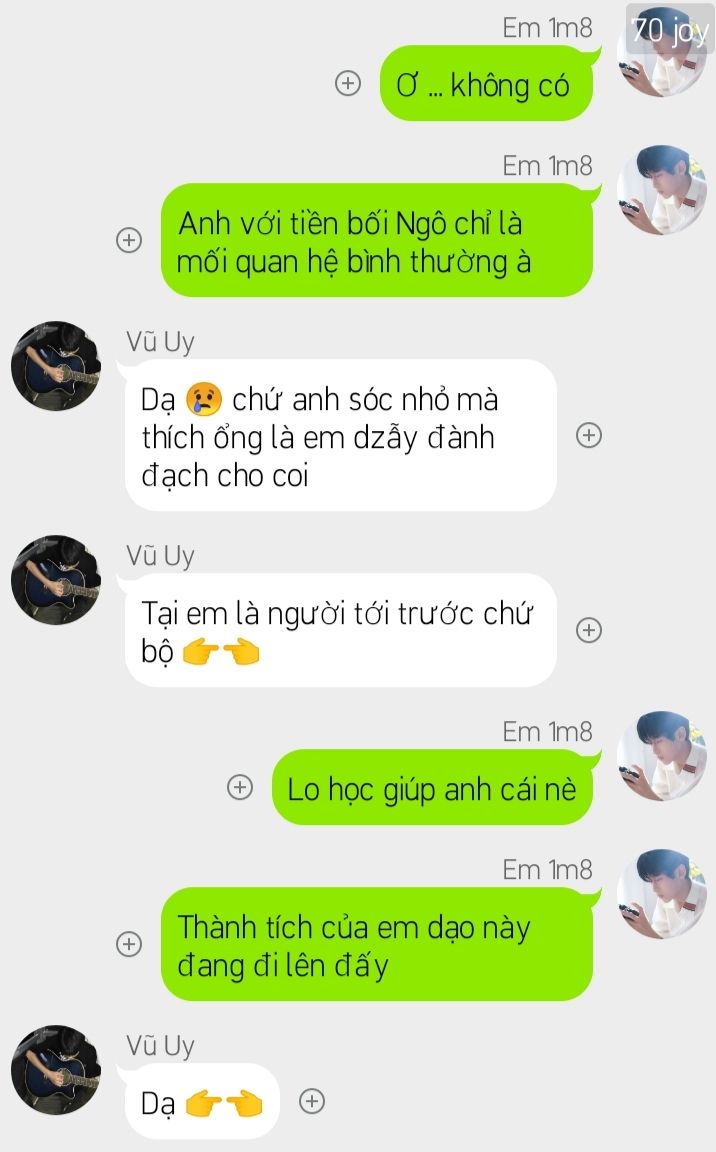716x1152 pixels.
Task: Tap the plus icon beside "Lo học giúp anh cái nè"
Action: (x=240, y=787)
